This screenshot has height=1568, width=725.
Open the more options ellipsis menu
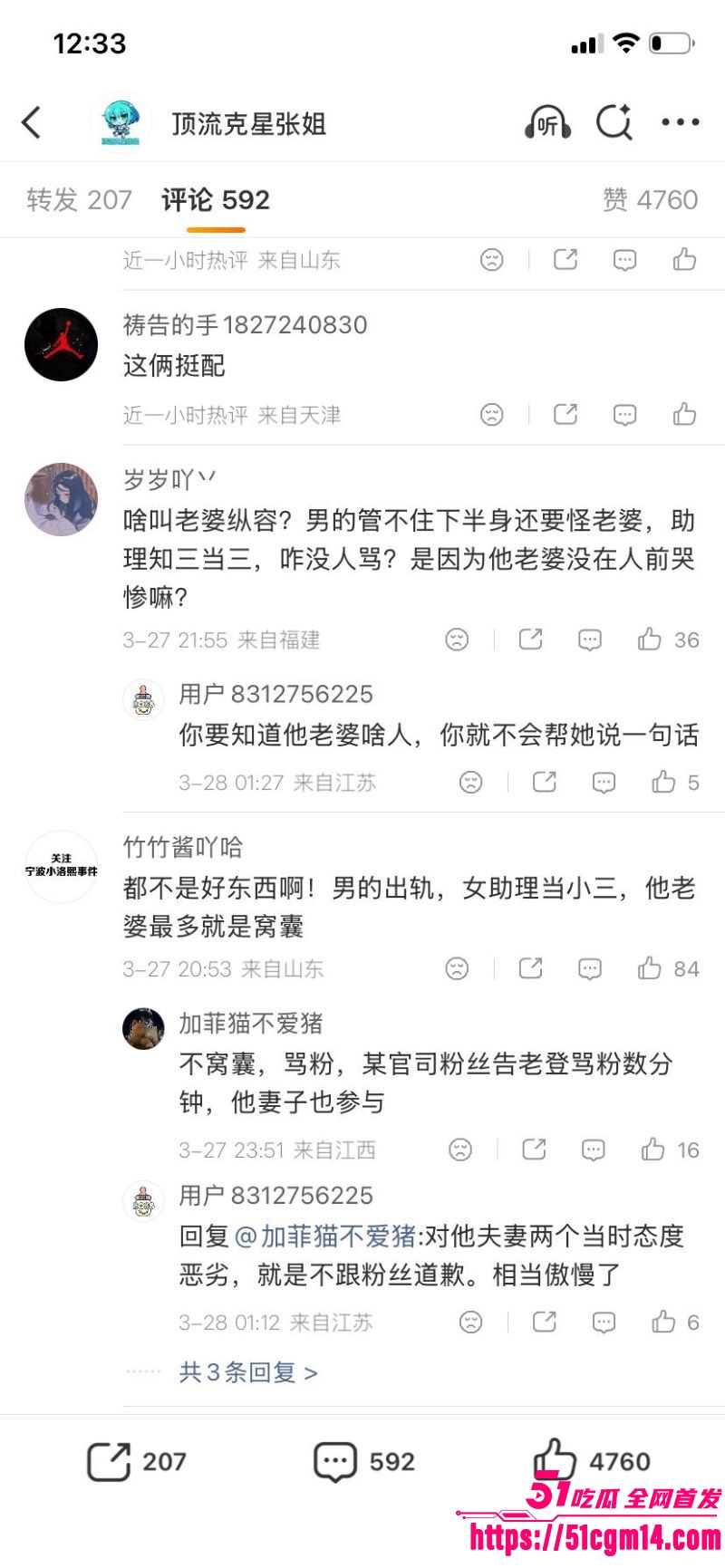(679, 122)
